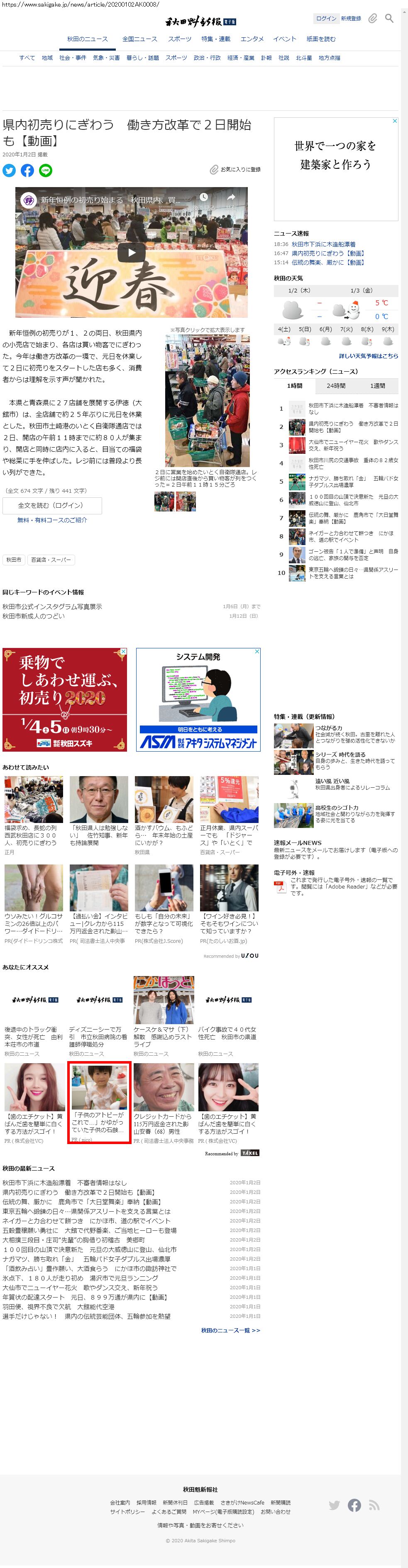
Task: Open 無料・有料コースのご紹介 link
Action: (x=52, y=520)
